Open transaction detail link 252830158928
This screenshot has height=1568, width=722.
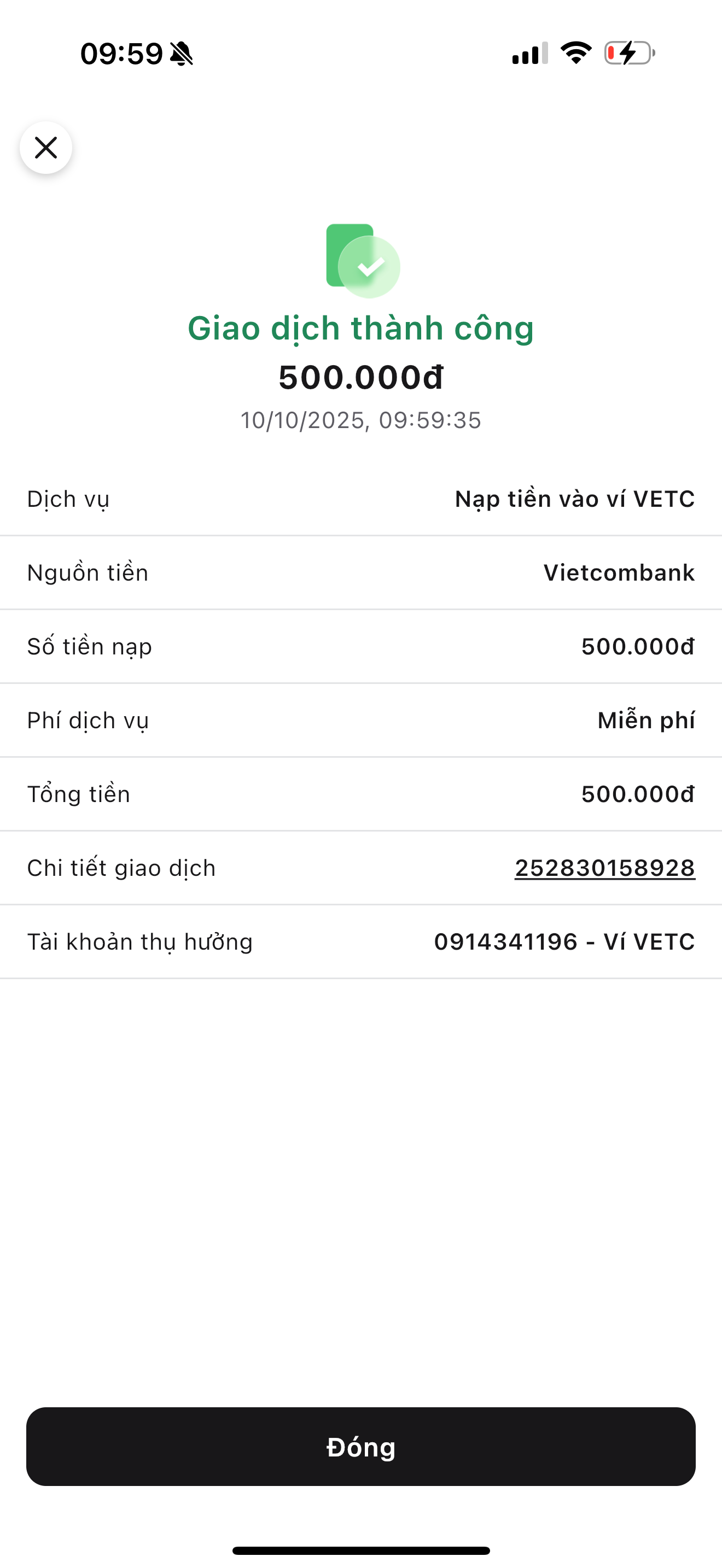click(604, 868)
